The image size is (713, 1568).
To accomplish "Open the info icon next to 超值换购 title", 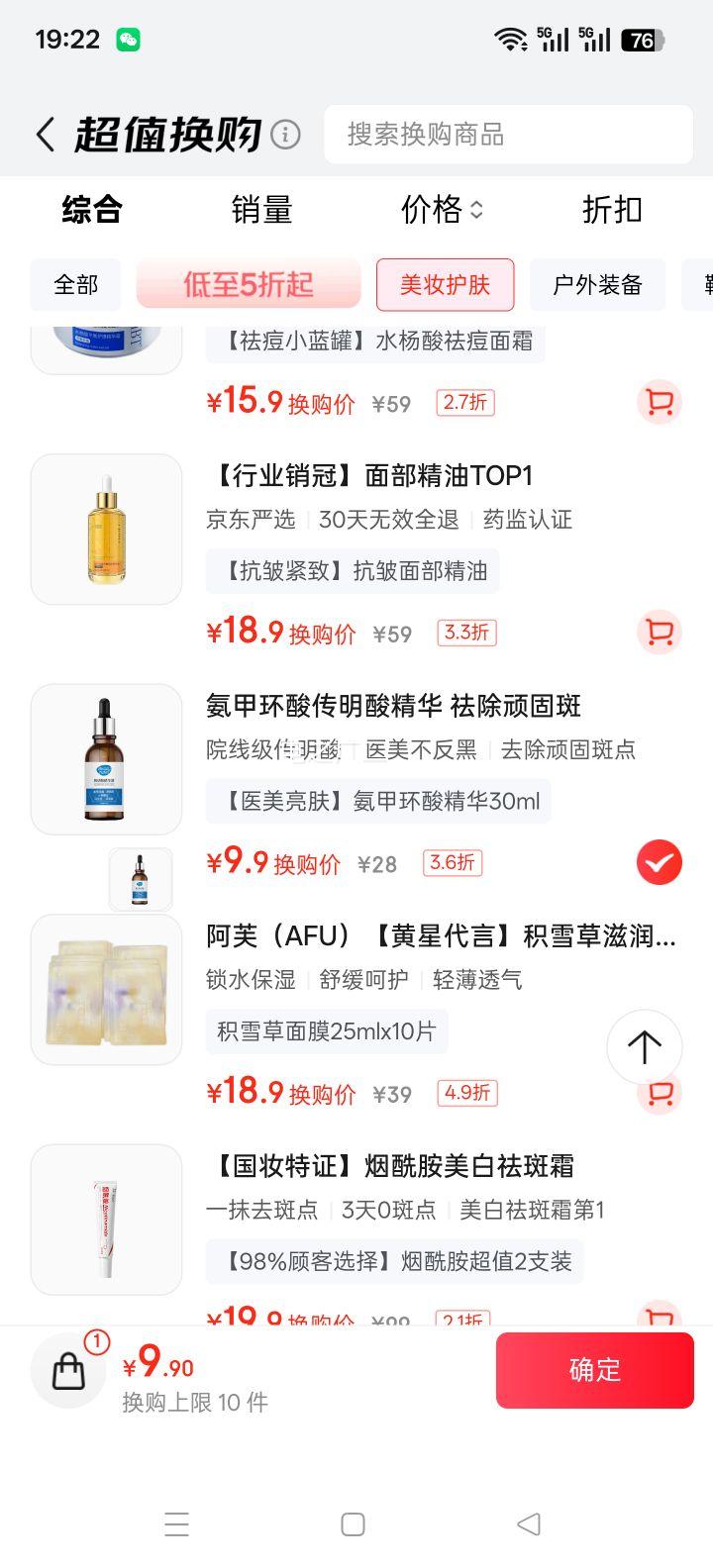I will tap(284, 134).
